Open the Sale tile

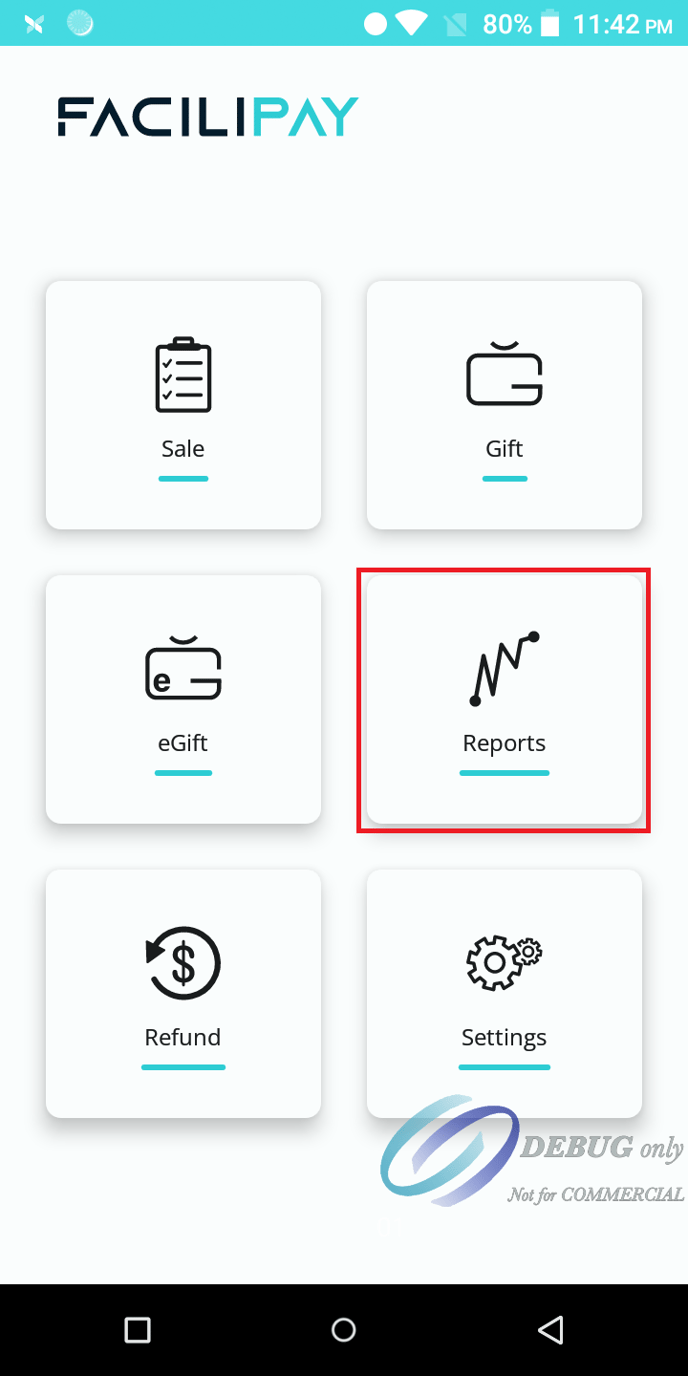(183, 404)
